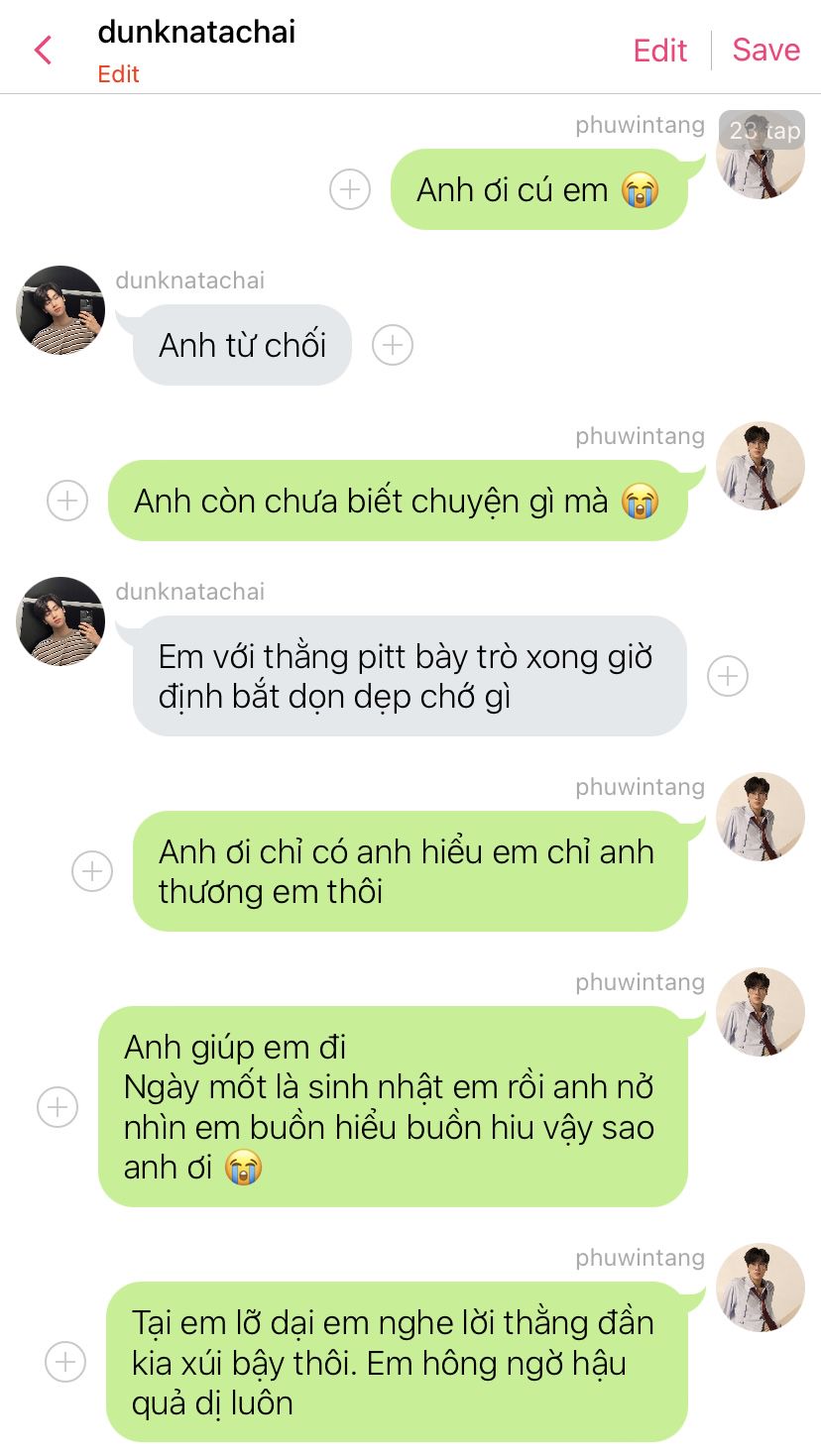This screenshot has width=821, height=1456.
Task: Tap phuwintang's avatar by "Anh còn chưa biết"
Action: [761, 466]
